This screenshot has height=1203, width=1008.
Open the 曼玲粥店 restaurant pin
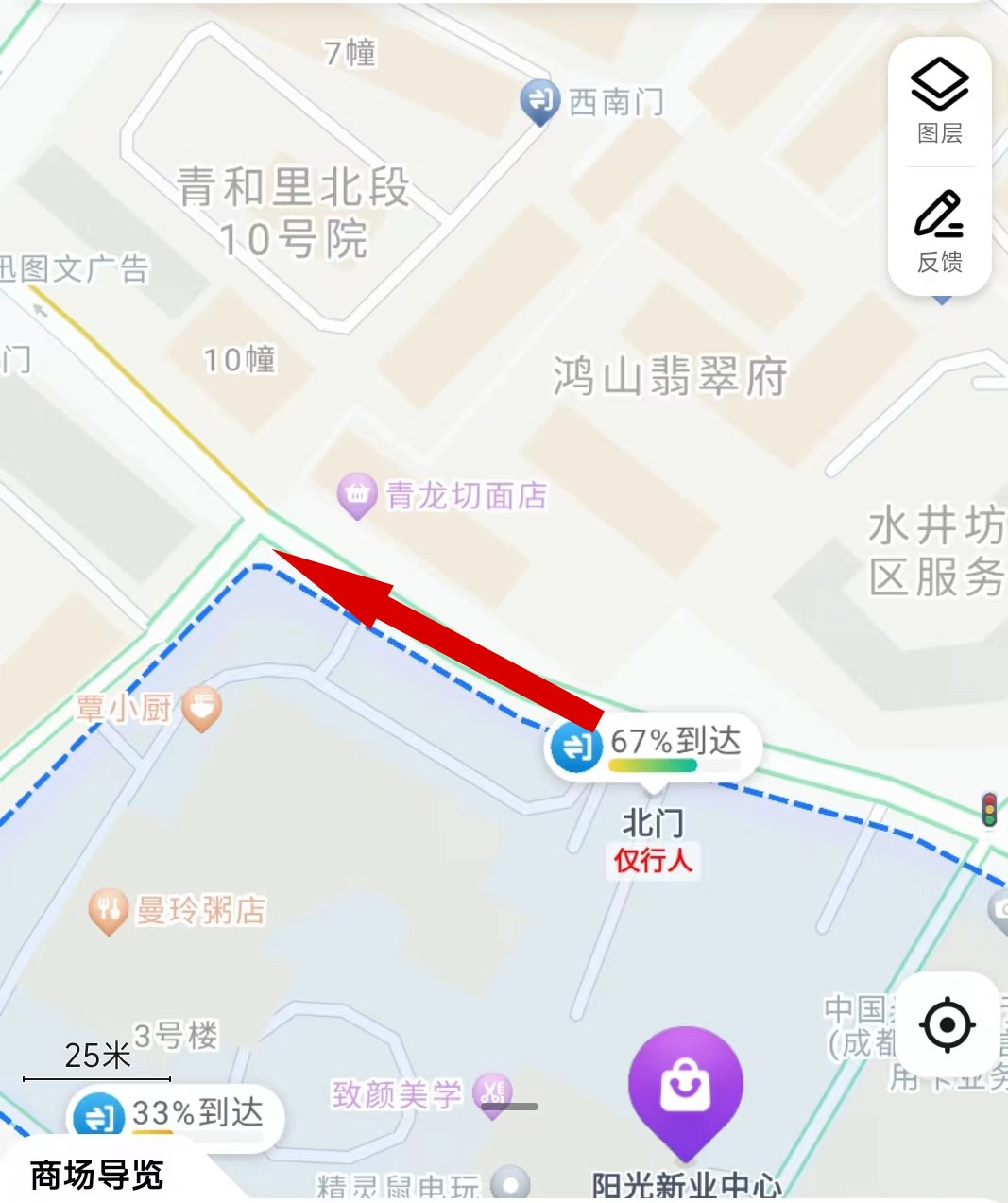[109, 910]
